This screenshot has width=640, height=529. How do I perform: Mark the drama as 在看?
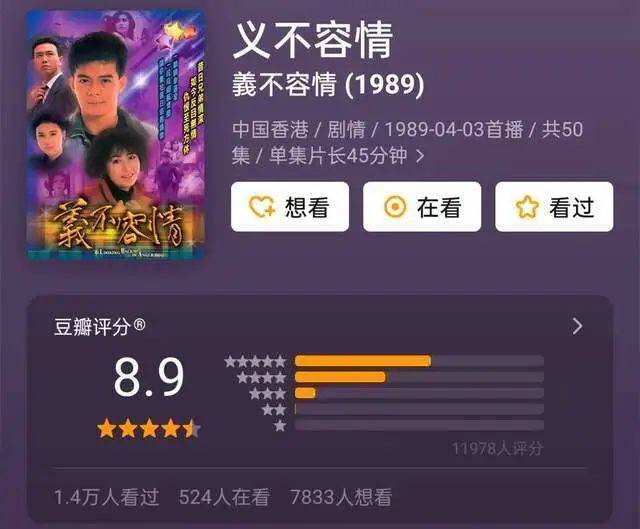click(421, 207)
